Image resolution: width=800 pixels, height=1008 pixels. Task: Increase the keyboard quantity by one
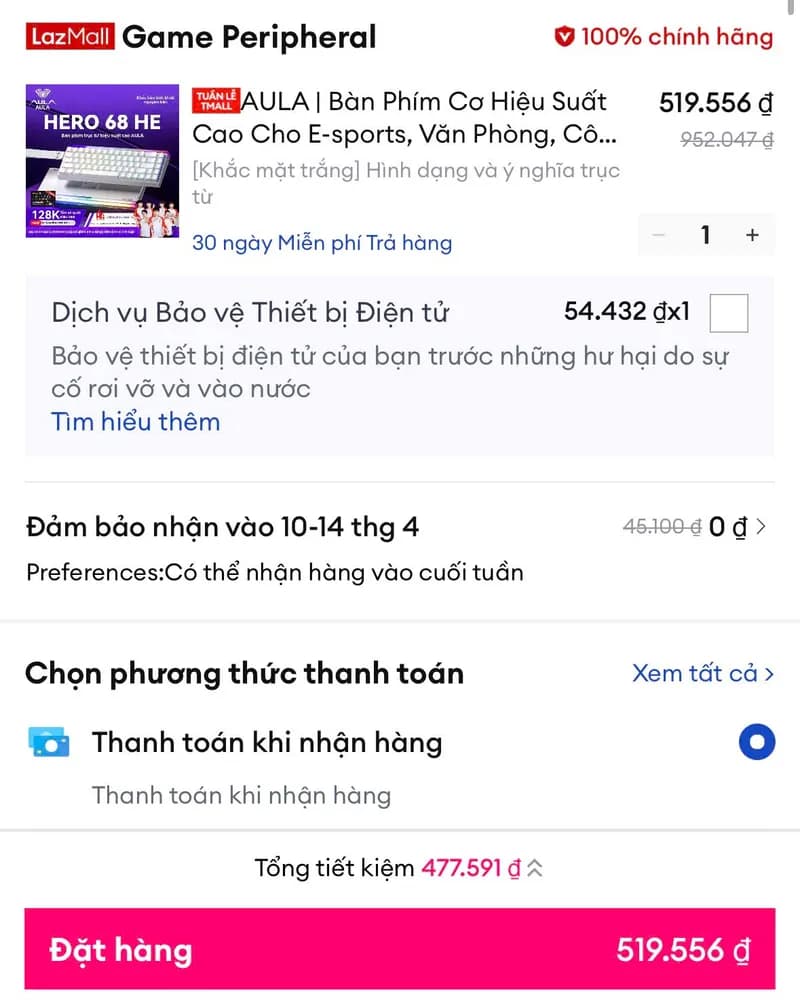(x=752, y=235)
